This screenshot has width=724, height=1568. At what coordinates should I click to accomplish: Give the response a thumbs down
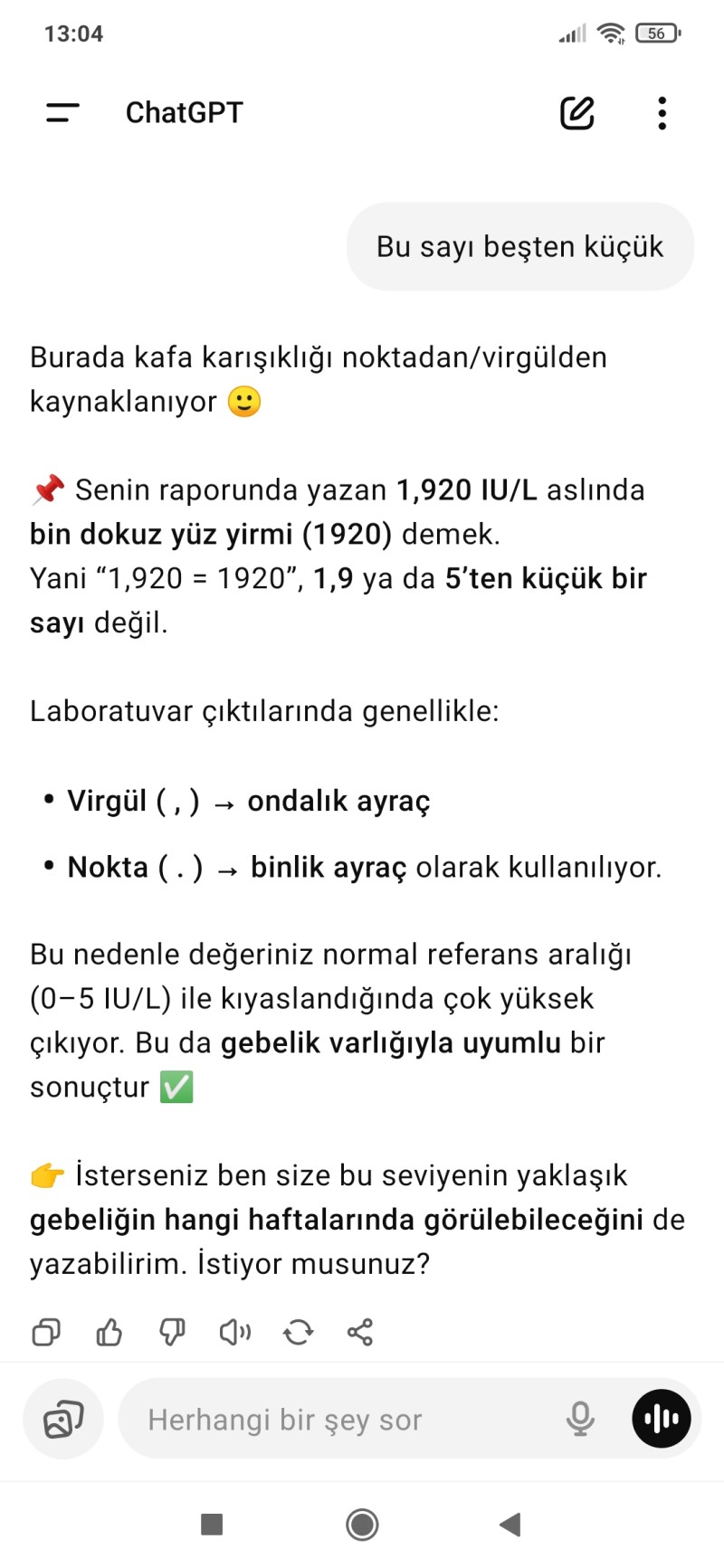pyautogui.click(x=172, y=1332)
